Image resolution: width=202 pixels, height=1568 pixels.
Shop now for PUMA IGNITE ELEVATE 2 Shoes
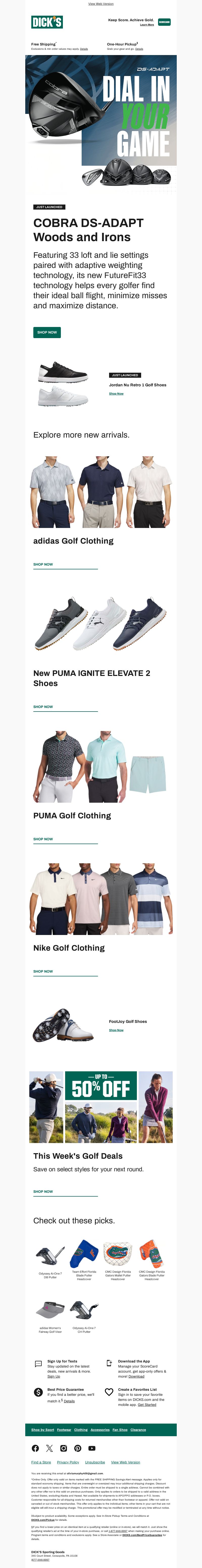pyautogui.click(x=43, y=707)
